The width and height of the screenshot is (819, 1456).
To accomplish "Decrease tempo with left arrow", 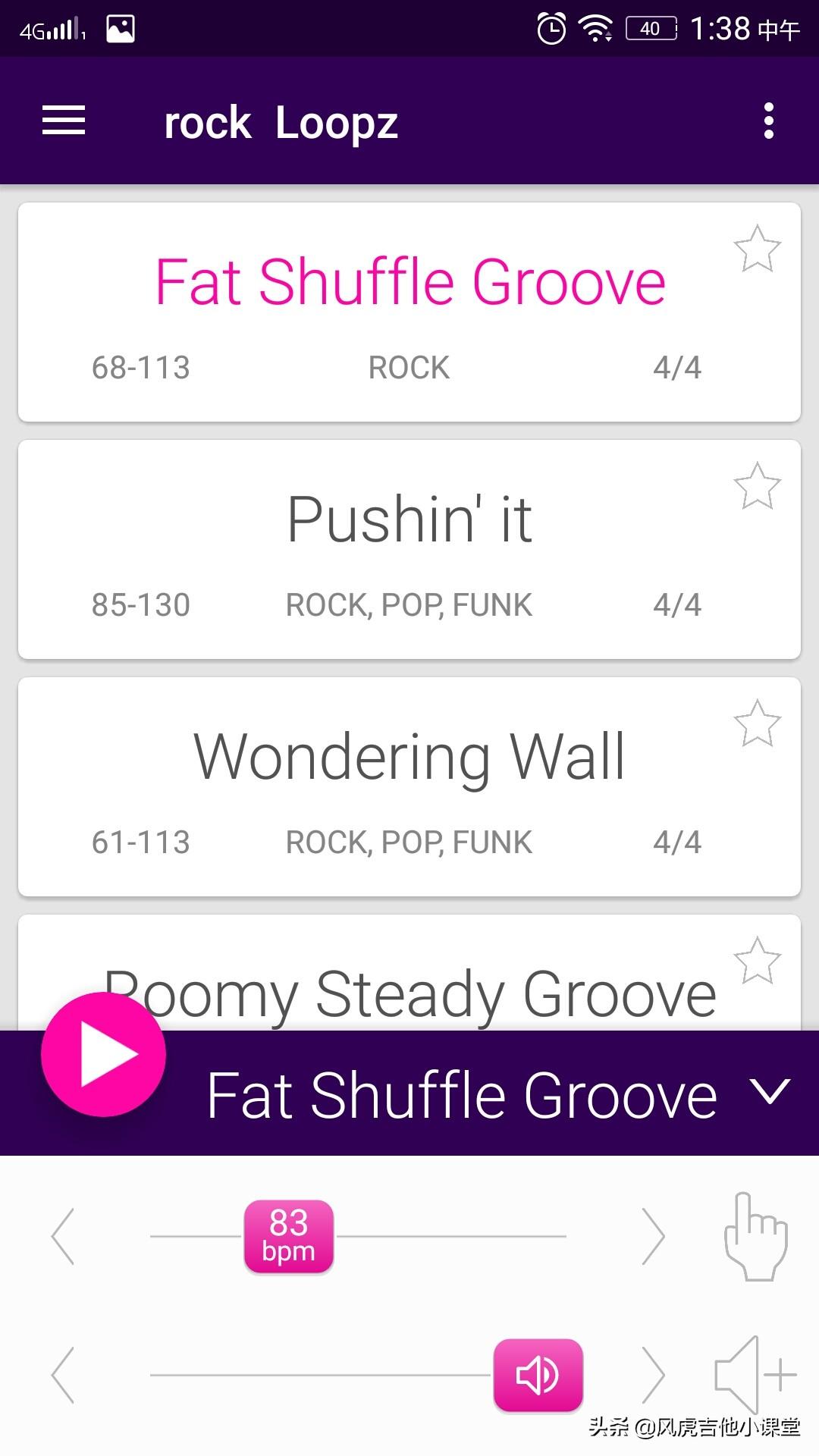I will 63,1236.
